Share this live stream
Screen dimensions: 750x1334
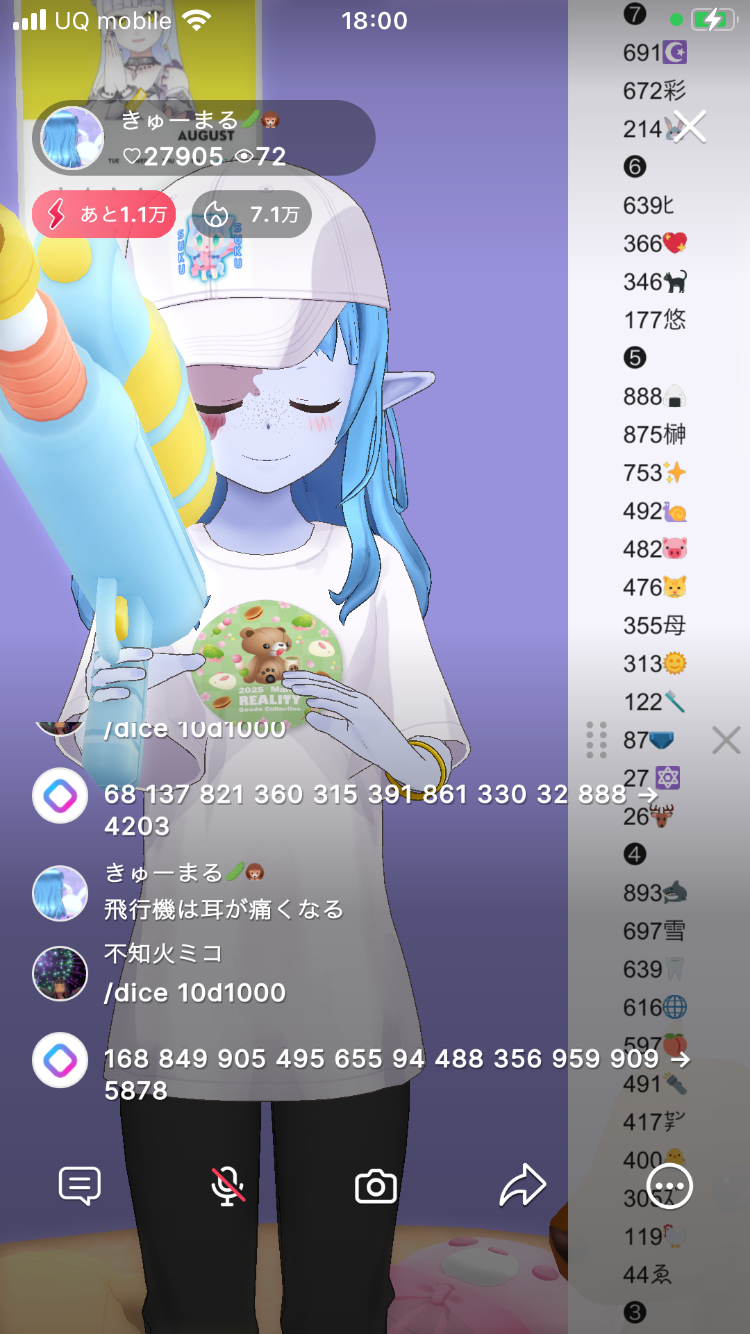pos(522,1186)
